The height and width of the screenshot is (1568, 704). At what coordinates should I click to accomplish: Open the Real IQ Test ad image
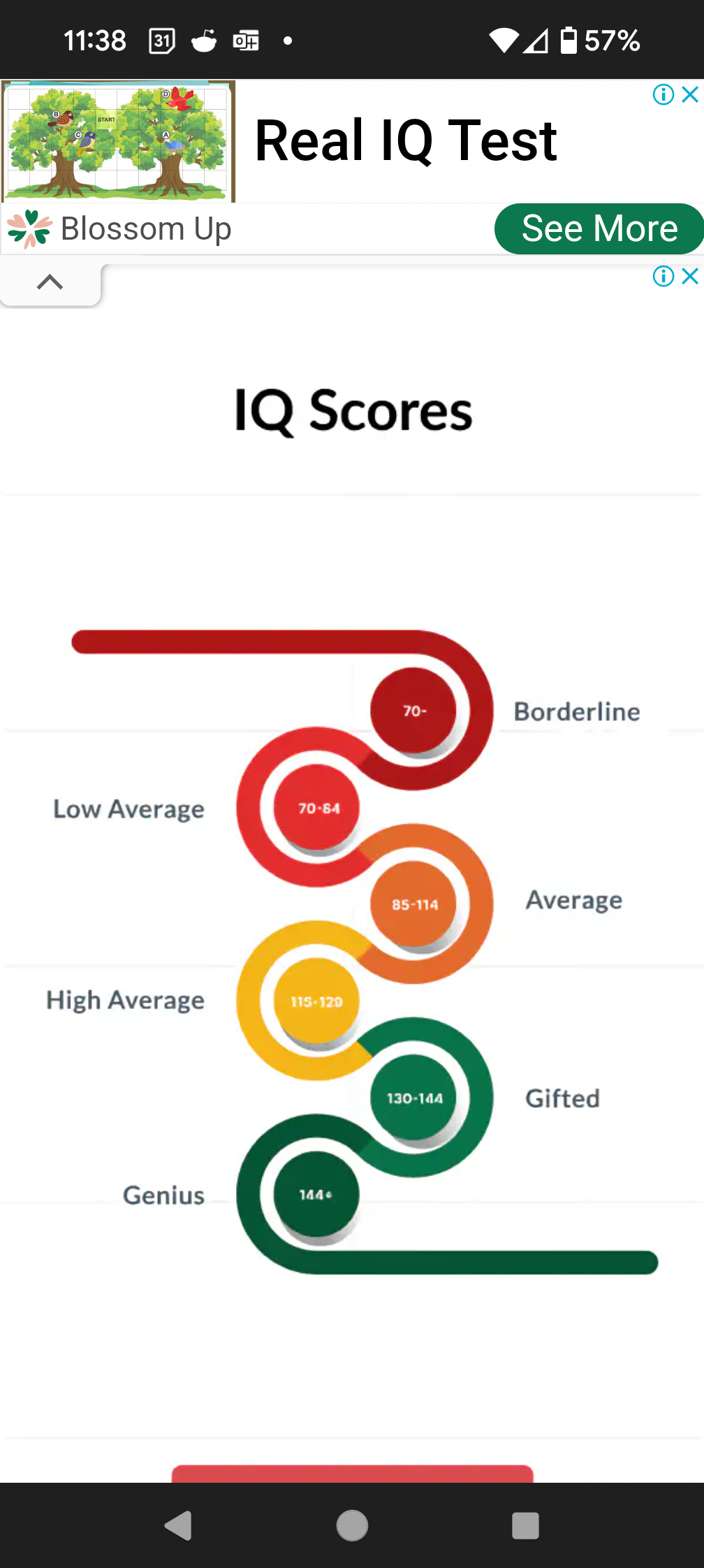tap(119, 141)
